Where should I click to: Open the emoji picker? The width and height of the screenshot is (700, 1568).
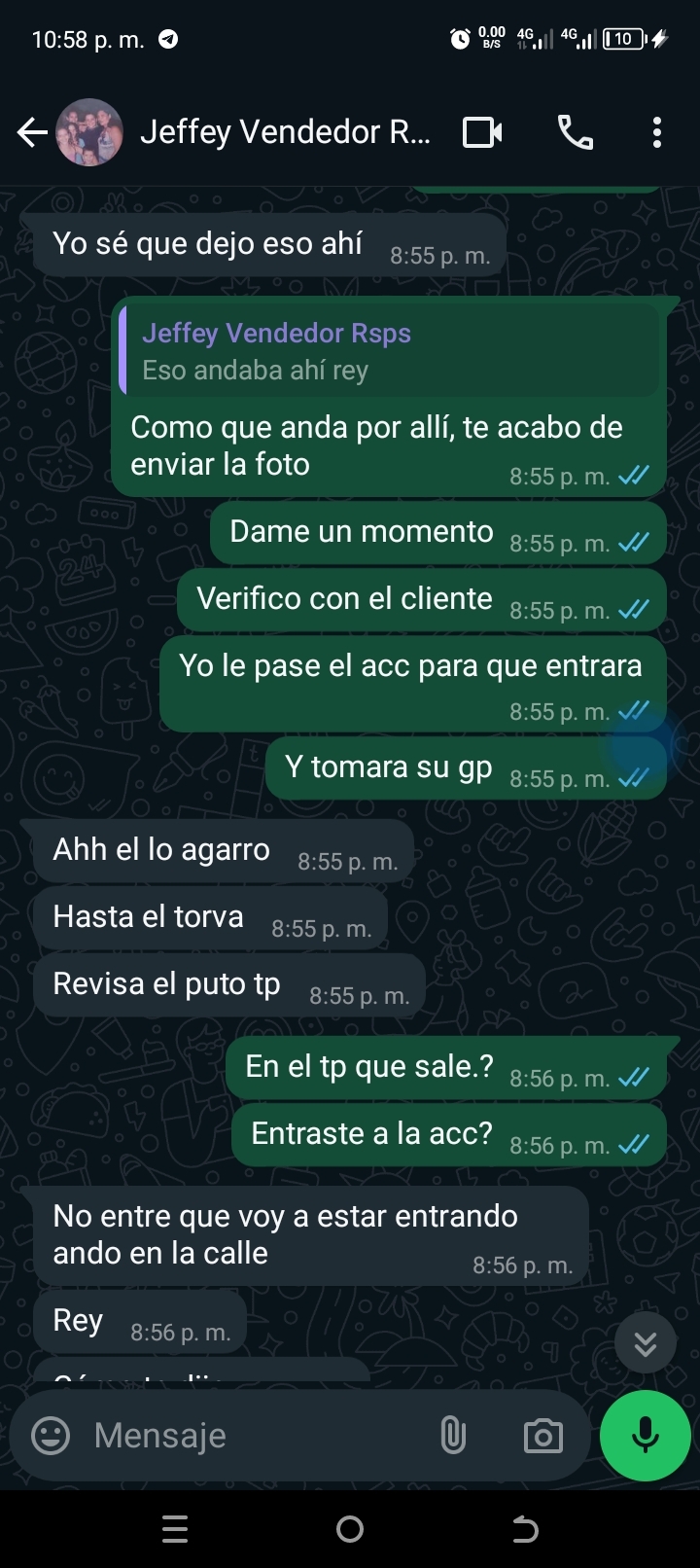pos(51,1435)
